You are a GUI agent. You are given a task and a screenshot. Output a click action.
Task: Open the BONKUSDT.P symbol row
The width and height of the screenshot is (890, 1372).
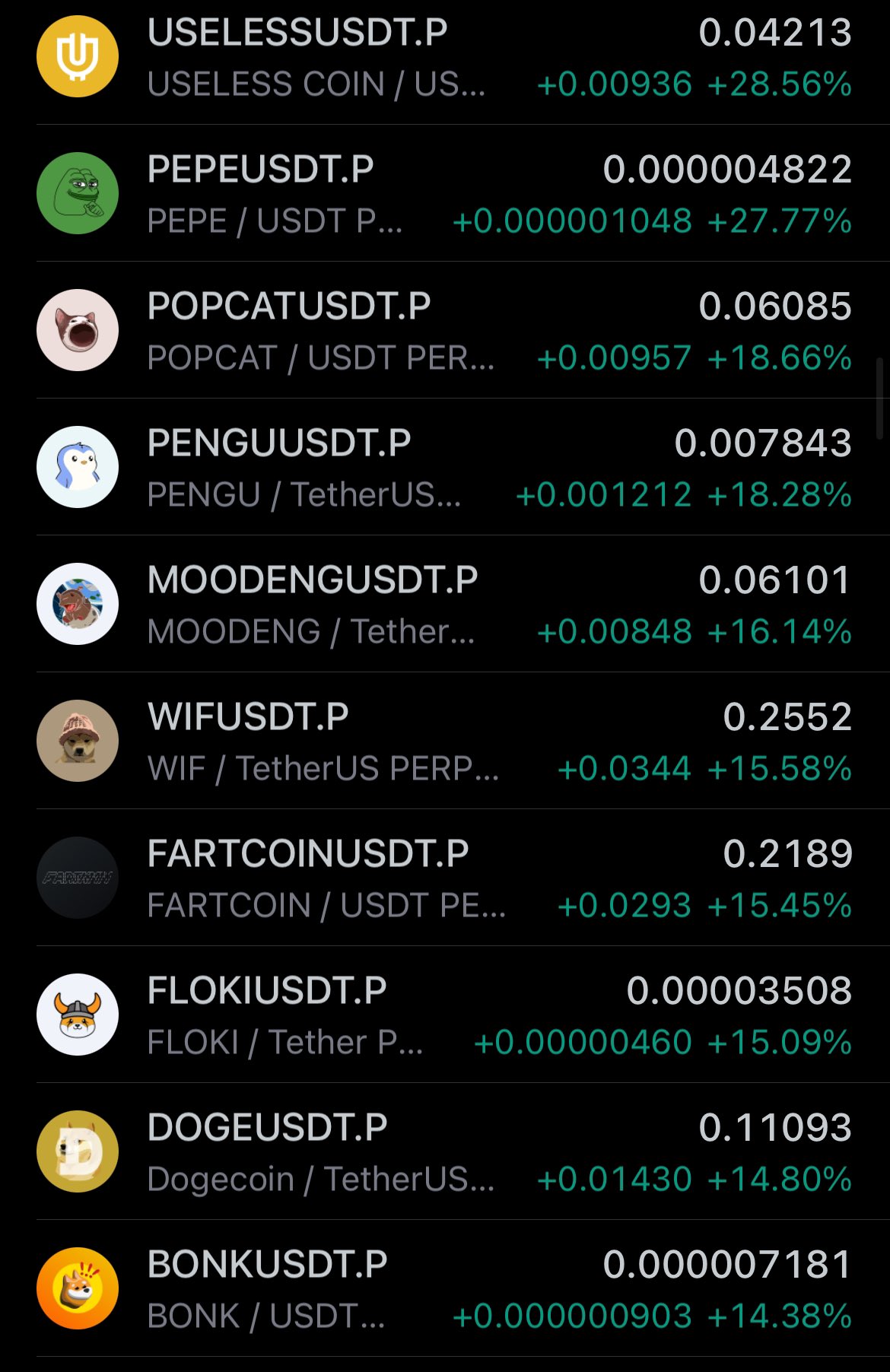click(445, 1289)
